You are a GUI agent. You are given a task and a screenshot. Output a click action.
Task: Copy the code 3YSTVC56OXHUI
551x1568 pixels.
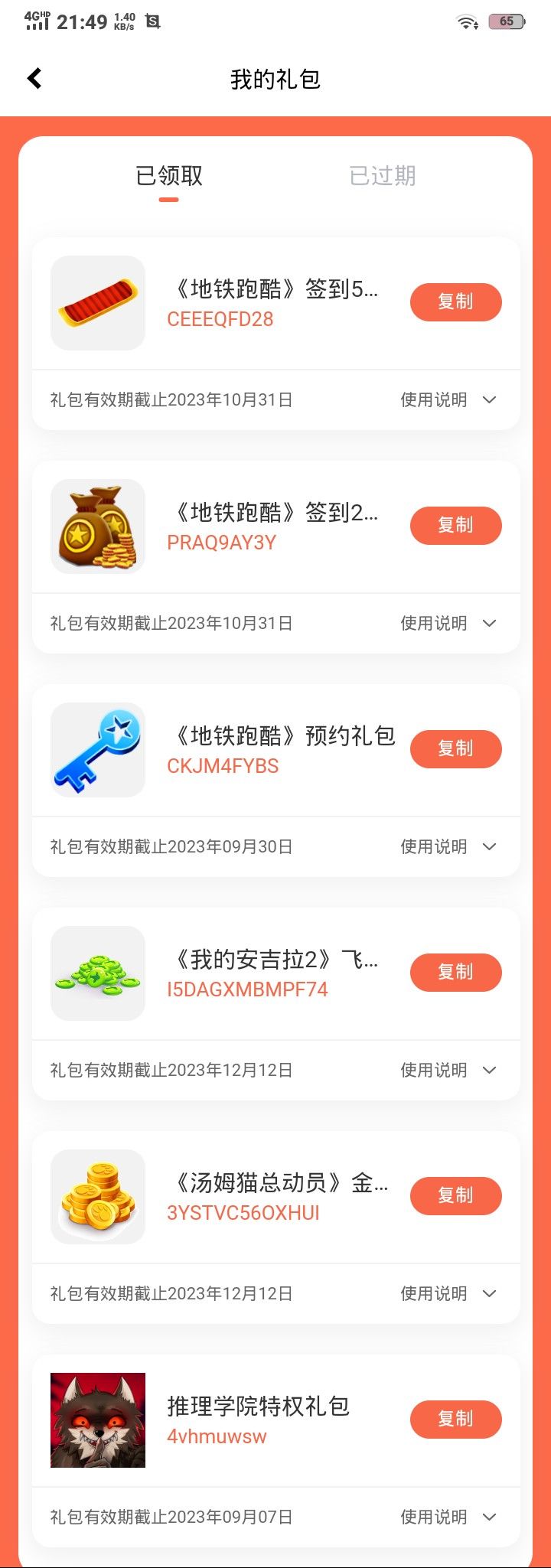tap(456, 1196)
